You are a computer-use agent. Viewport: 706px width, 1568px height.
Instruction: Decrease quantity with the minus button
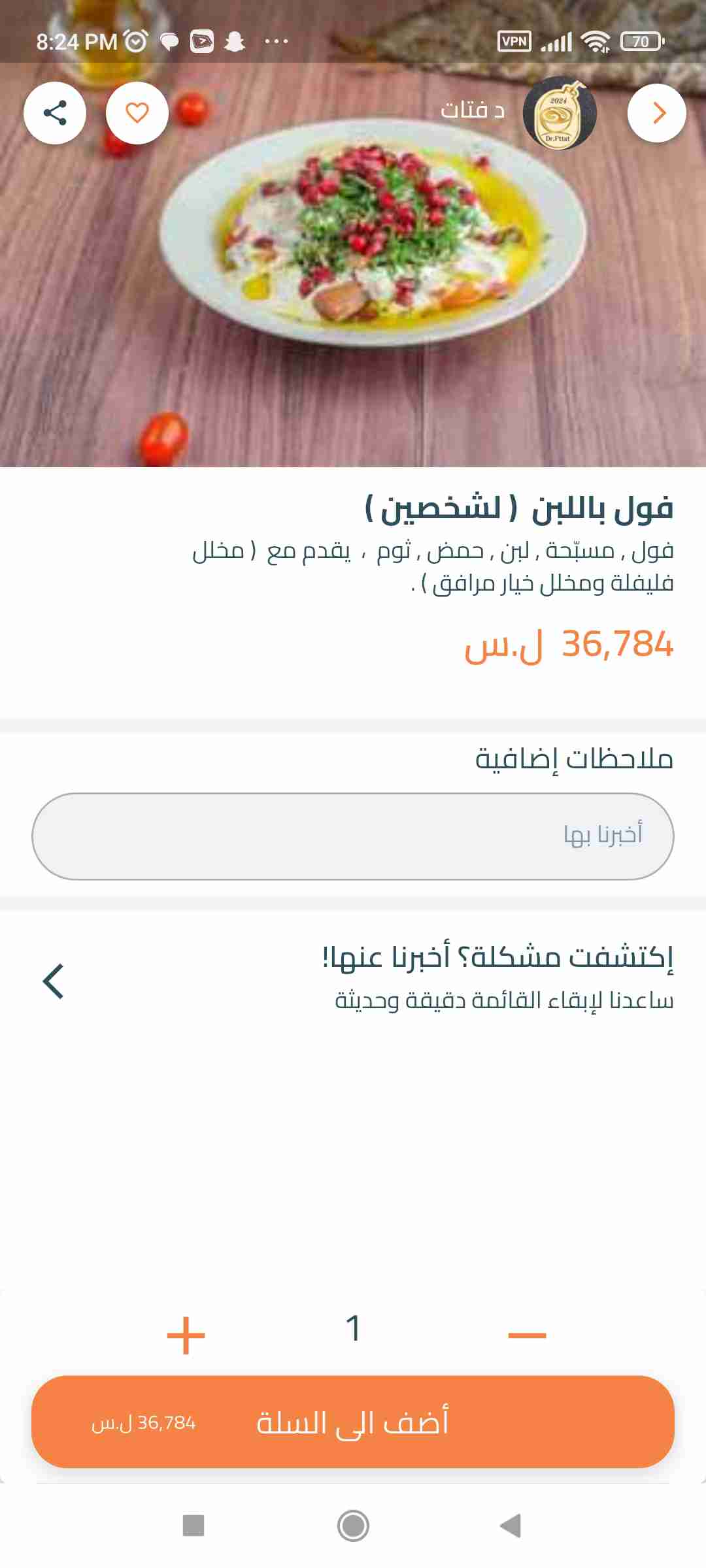click(527, 1335)
